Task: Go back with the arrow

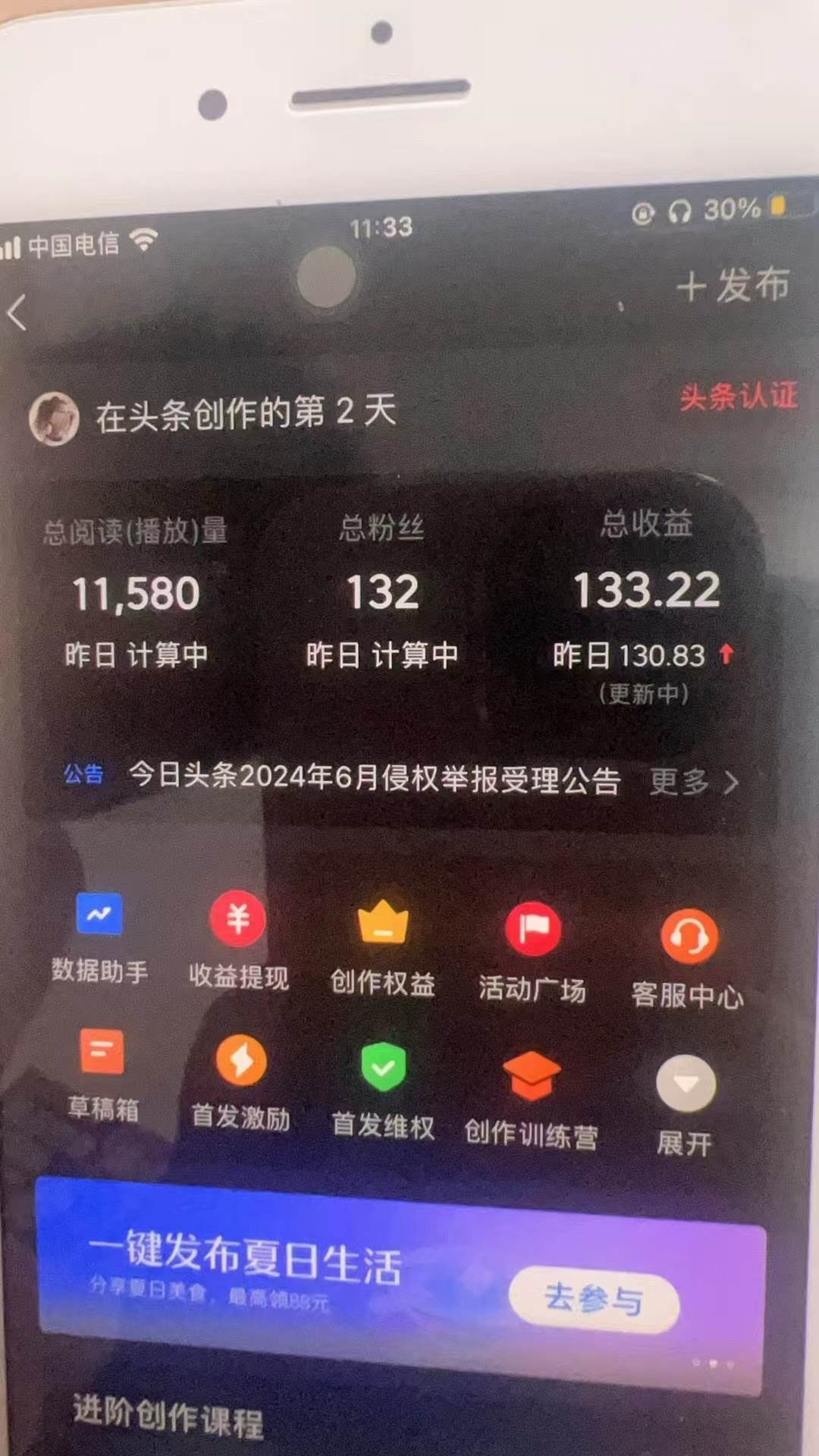Action: tap(19, 315)
